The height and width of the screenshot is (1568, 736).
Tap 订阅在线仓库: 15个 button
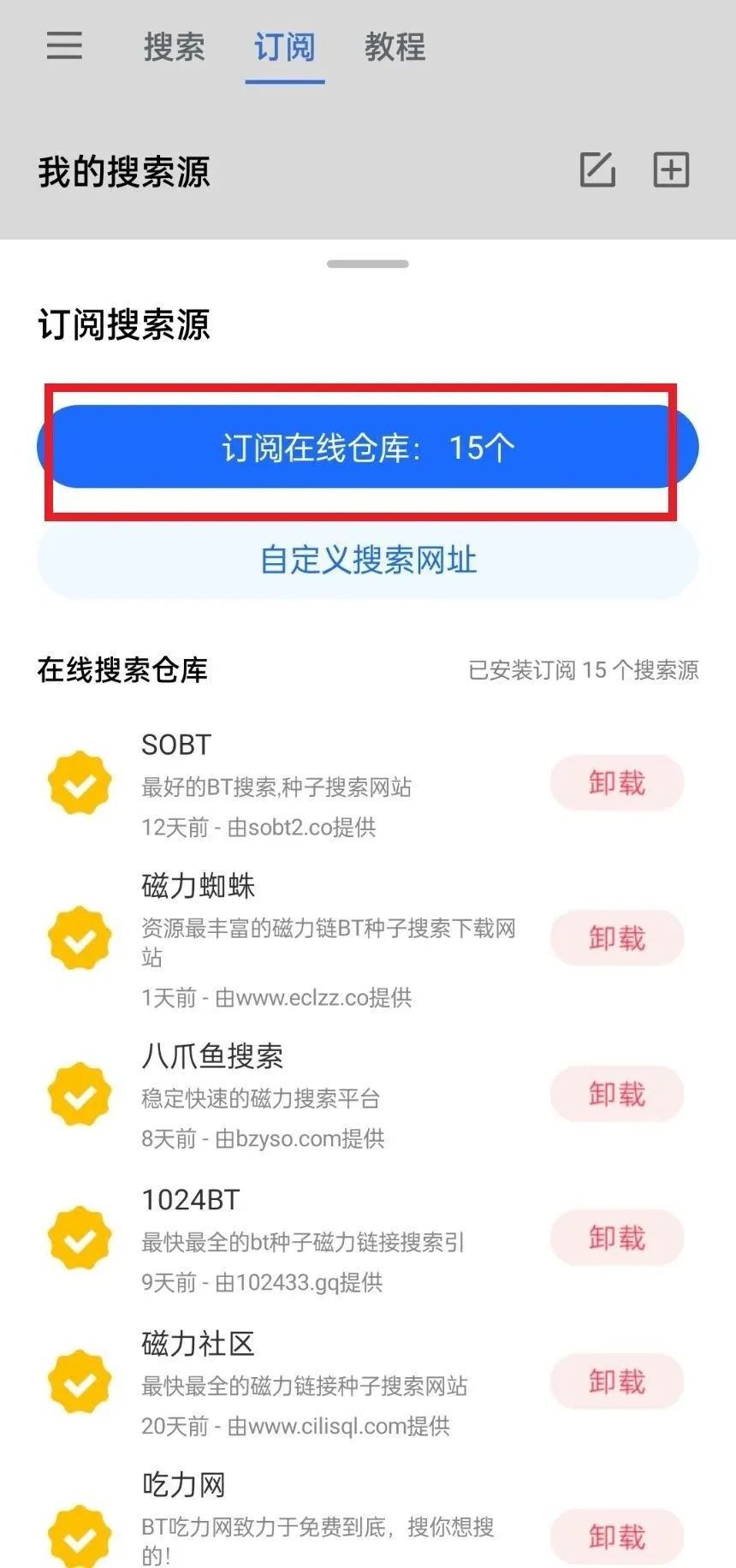pyautogui.click(x=368, y=448)
